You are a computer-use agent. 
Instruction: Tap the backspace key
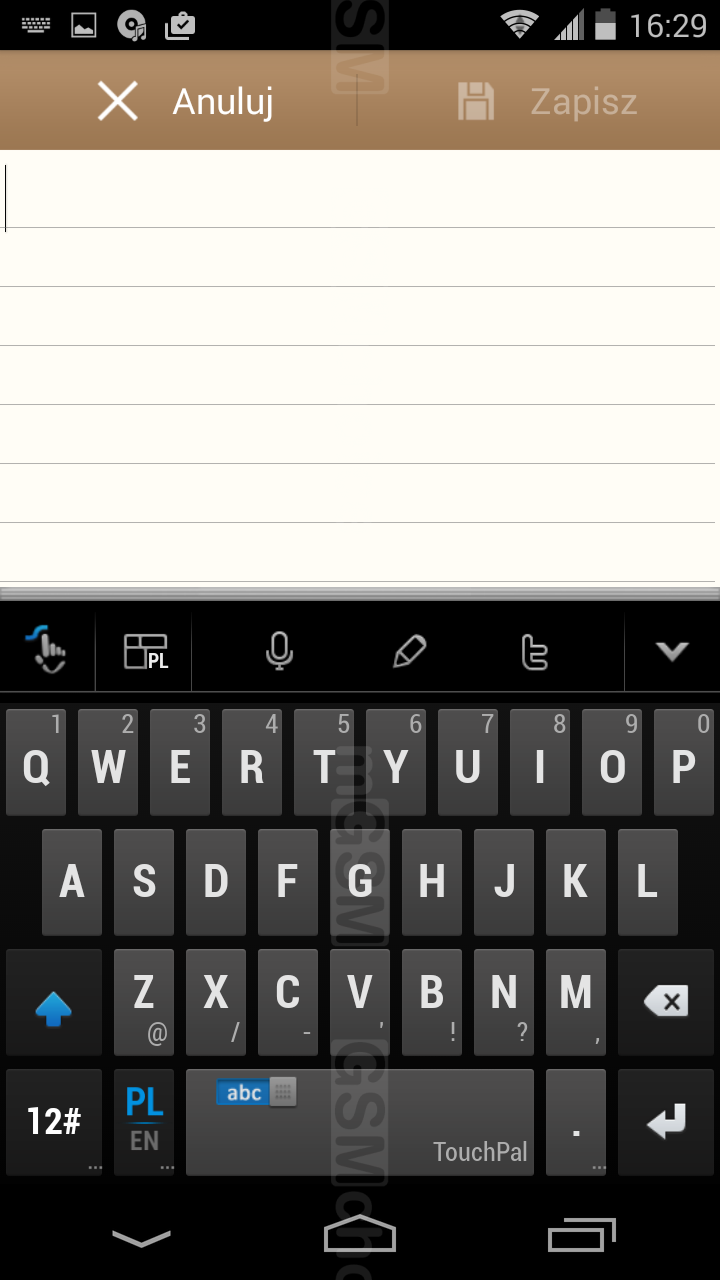click(666, 1003)
